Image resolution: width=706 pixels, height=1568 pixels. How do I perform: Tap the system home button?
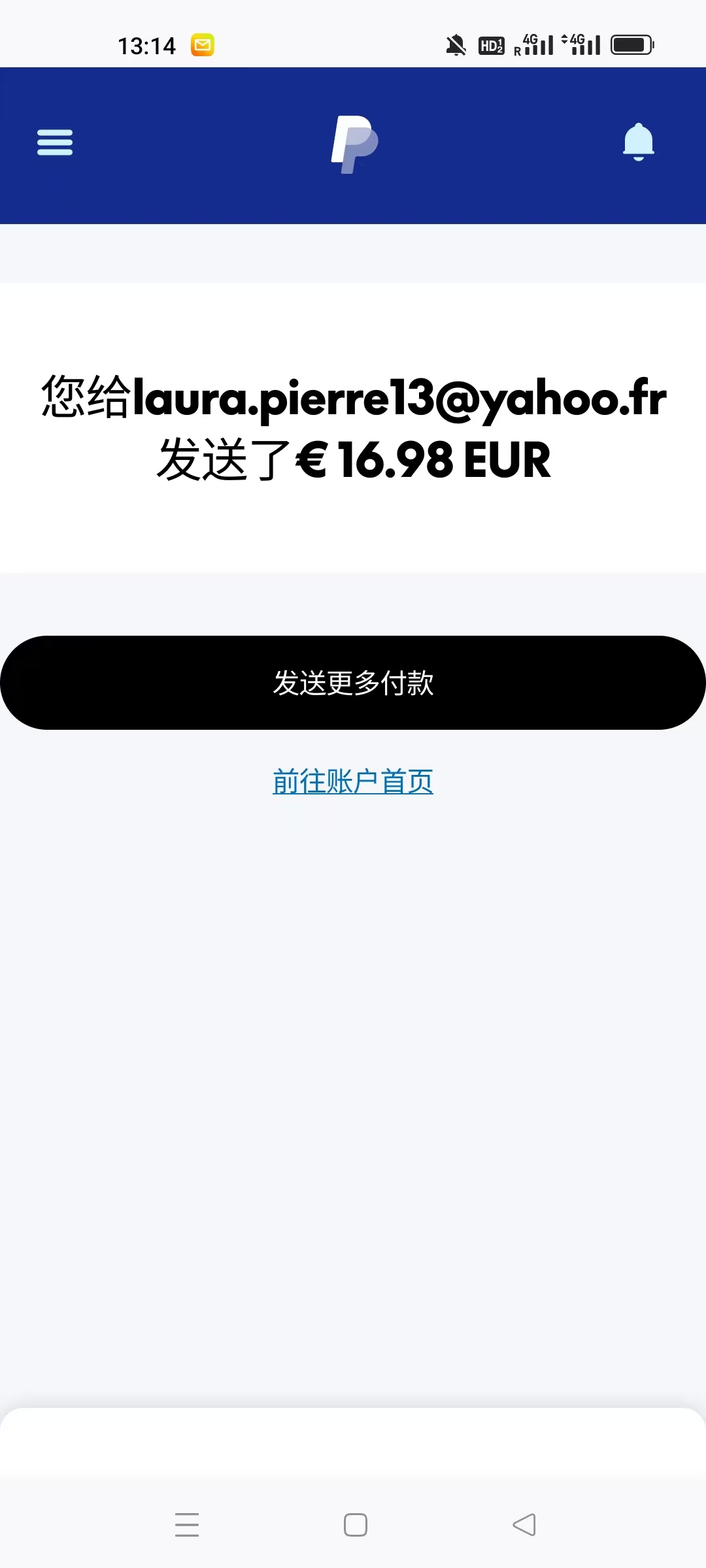(355, 1525)
